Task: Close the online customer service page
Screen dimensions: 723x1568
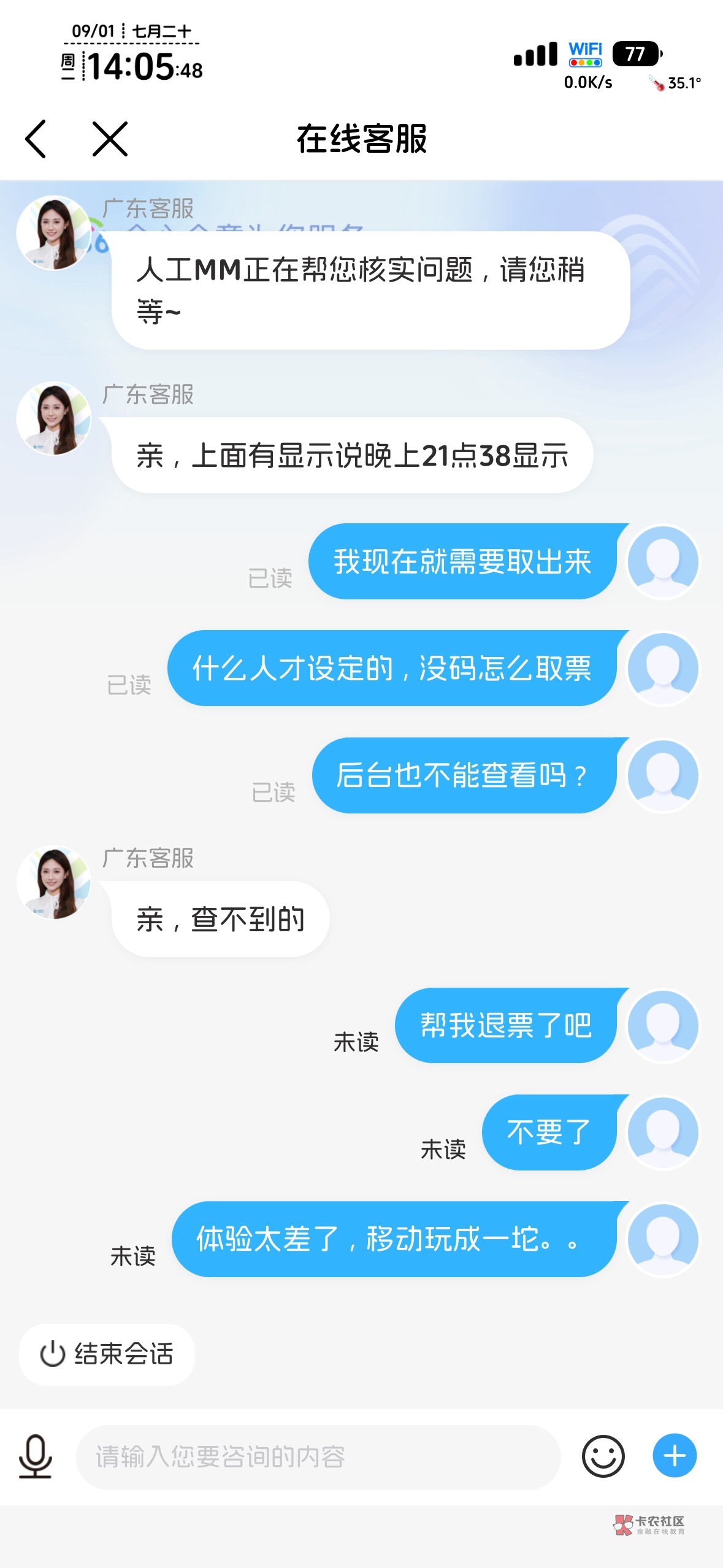Action: (x=110, y=139)
